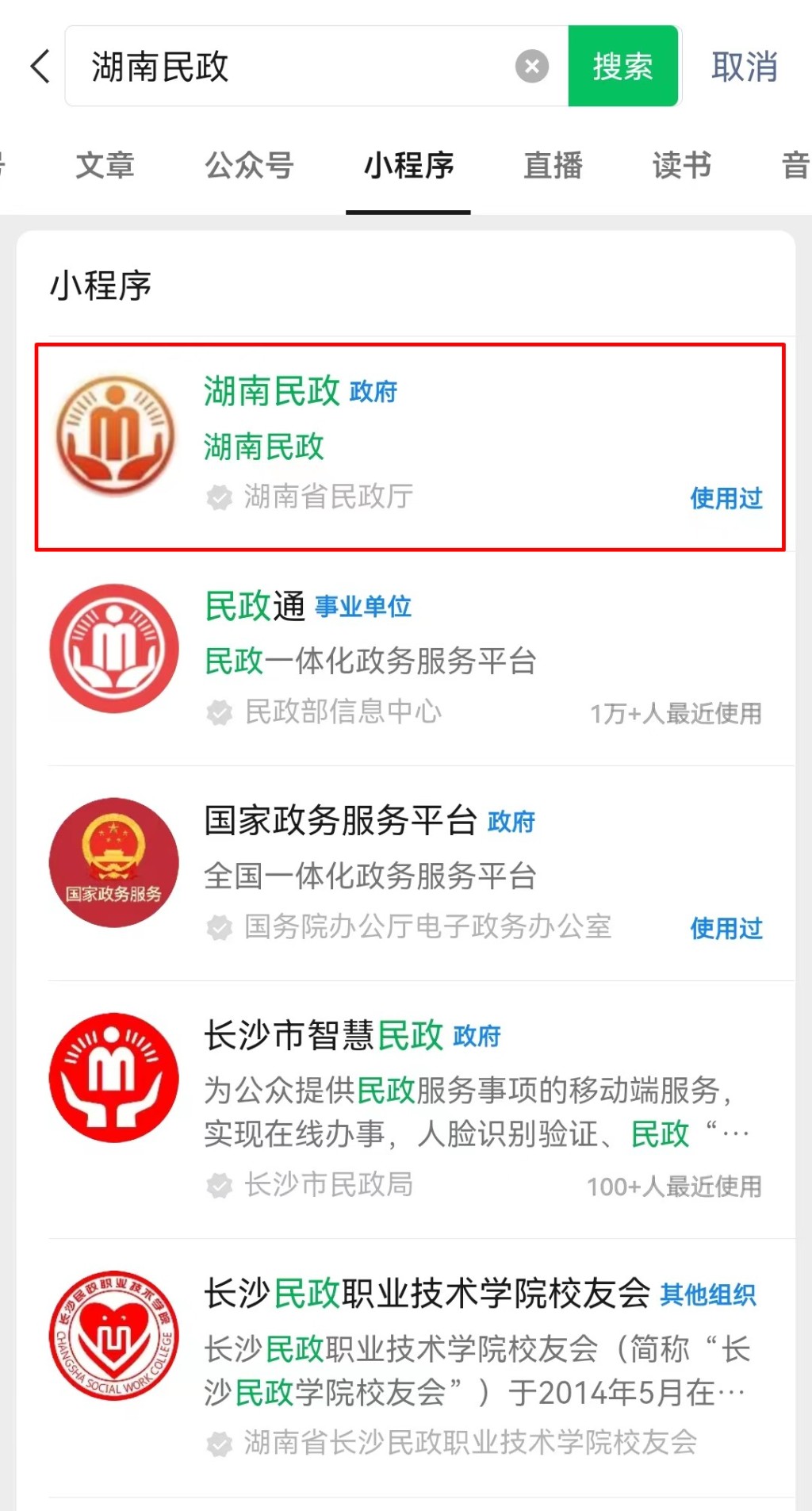Viewport: 812px width, 1511px height.
Task: Open the 国家政务服务平台 mini program
Action: (x=409, y=872)
